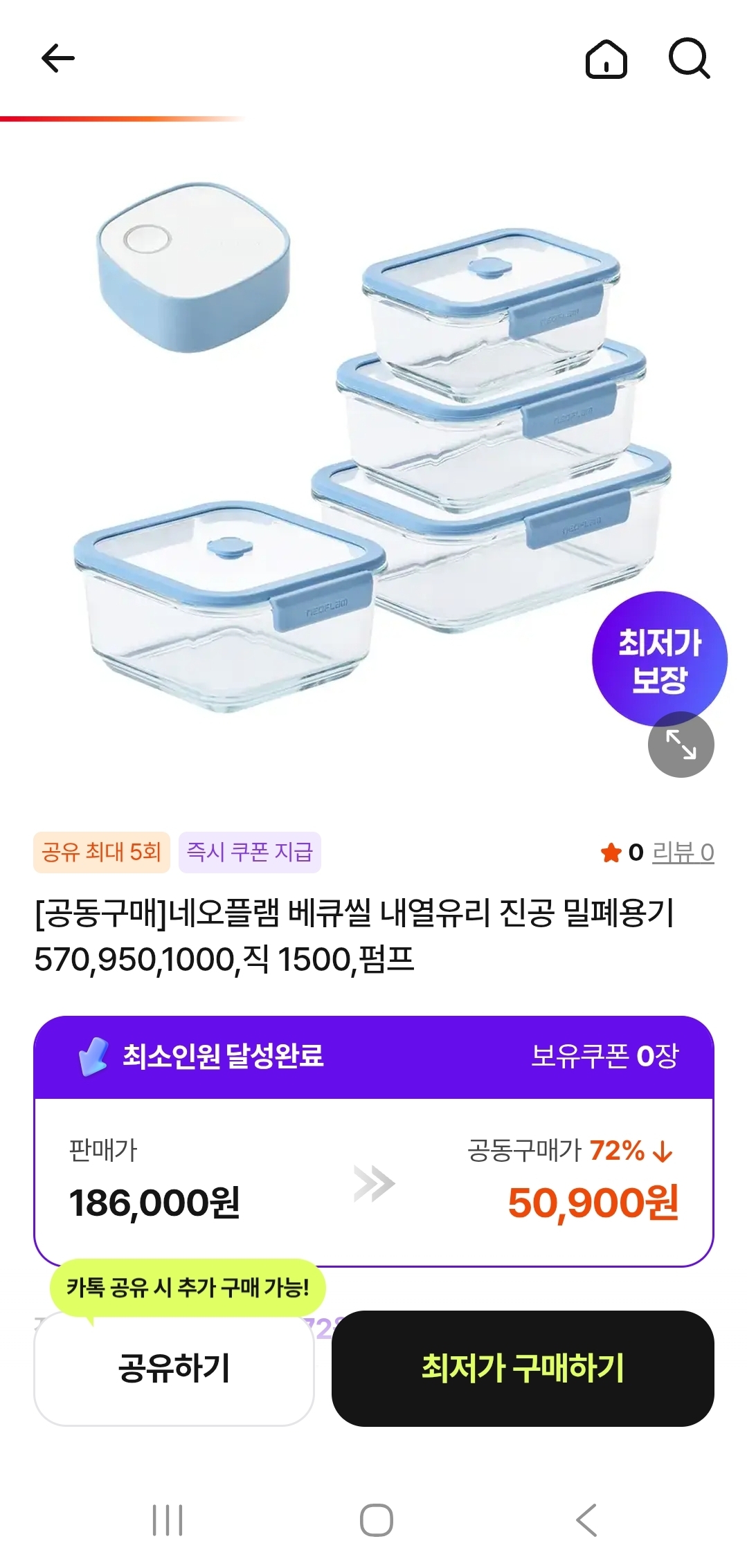Open recent apps from the navigation bar

(168, 1520)
